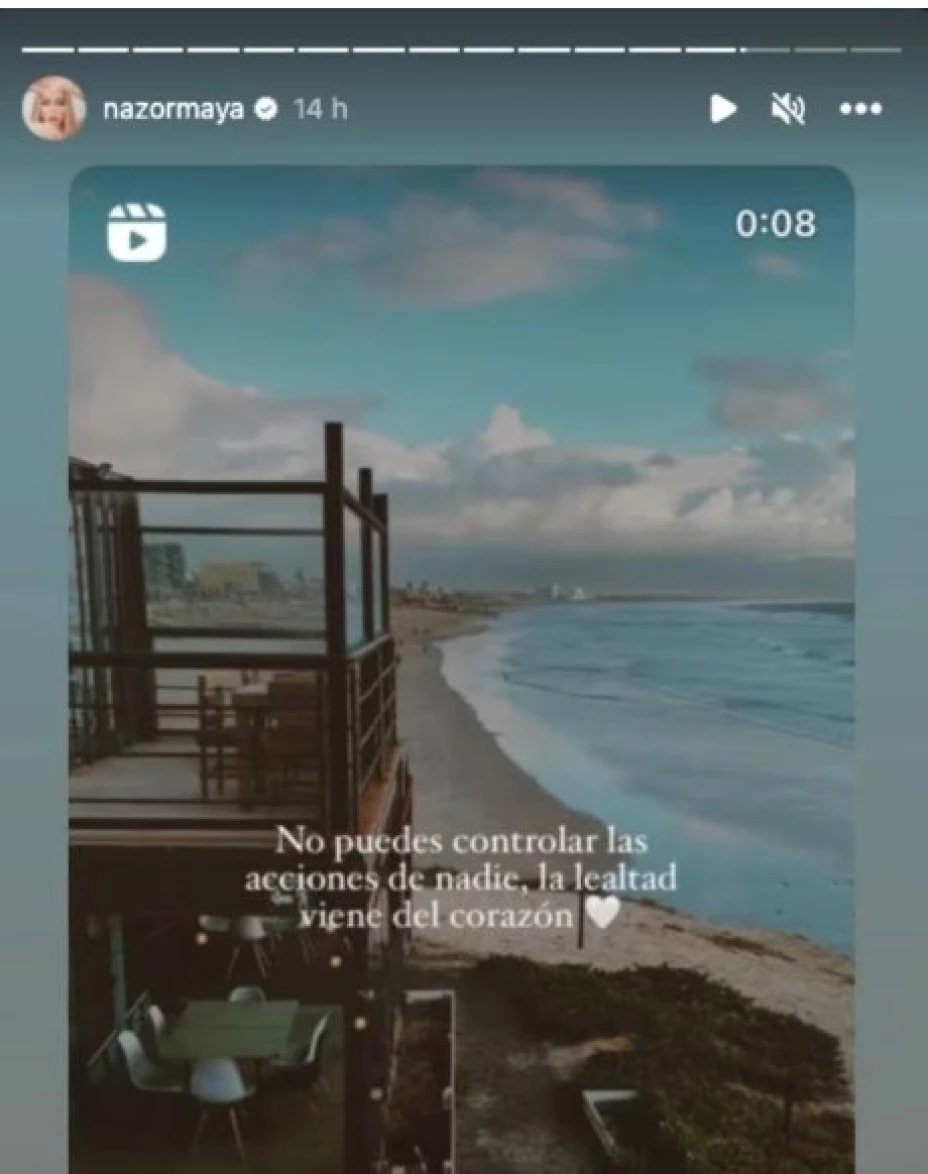928x1174 pixels.
Task: Resume story playback with play button
Action: coord(723,109)
